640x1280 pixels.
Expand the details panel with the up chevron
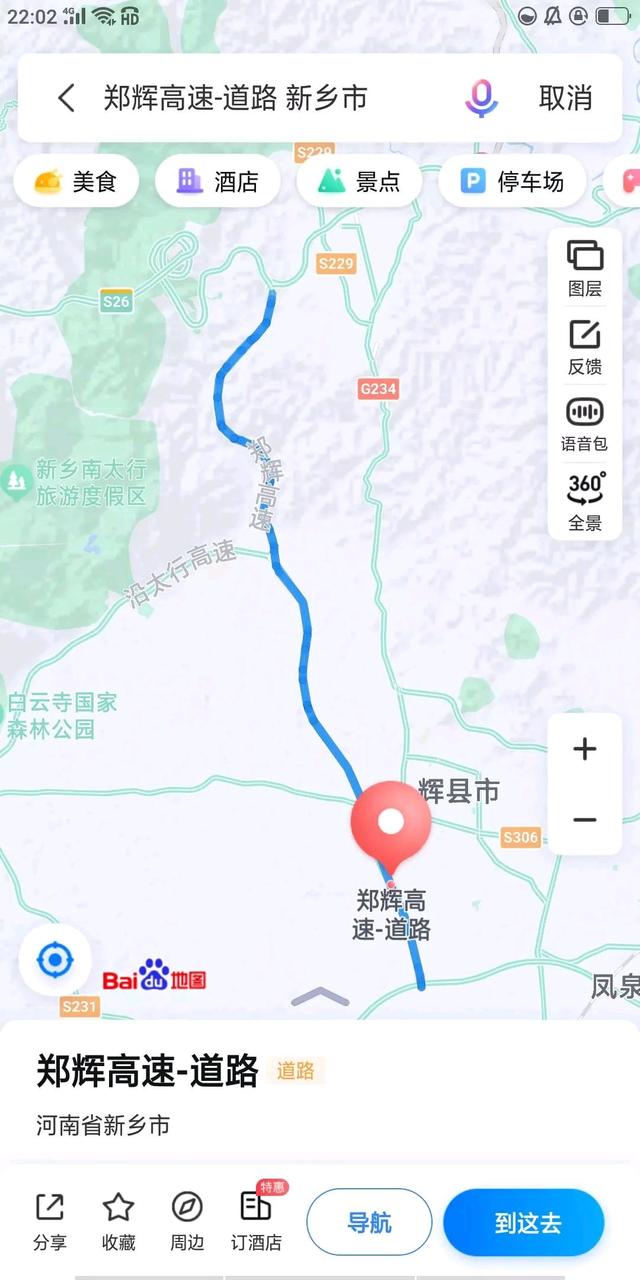[320, 996]
